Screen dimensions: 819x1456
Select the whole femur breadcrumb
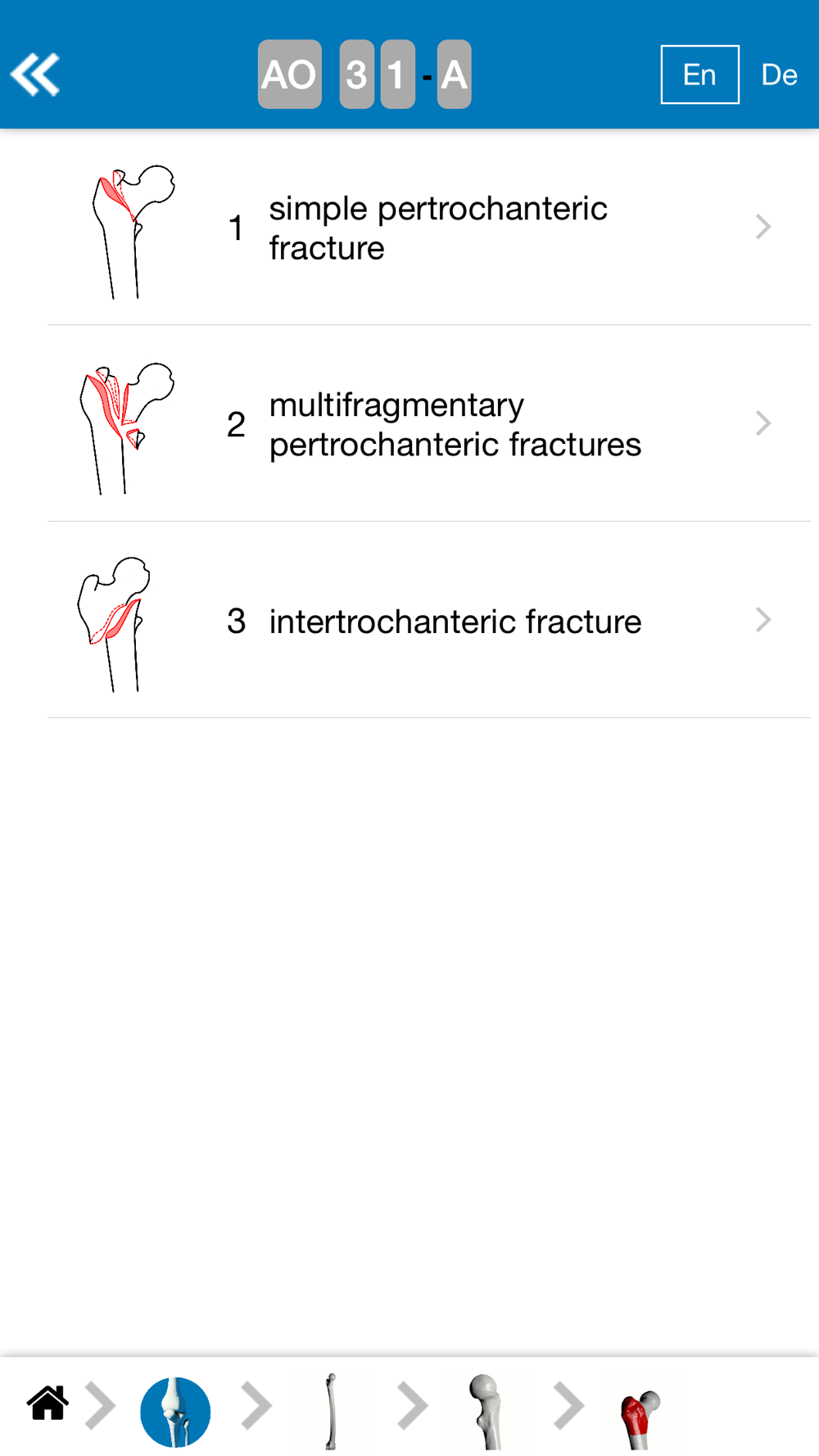[331, 1411]
